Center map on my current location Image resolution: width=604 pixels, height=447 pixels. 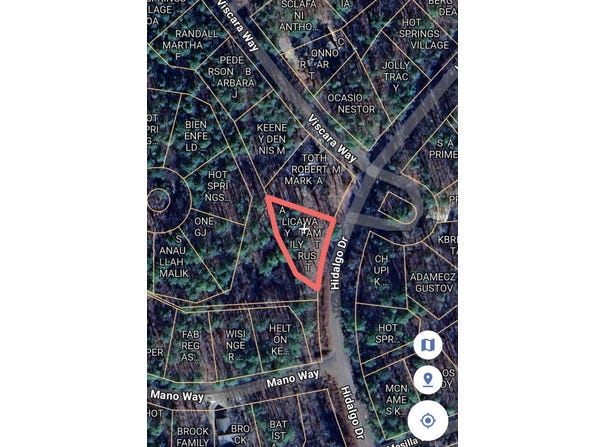pyautogui.click(x=428, y=420)
